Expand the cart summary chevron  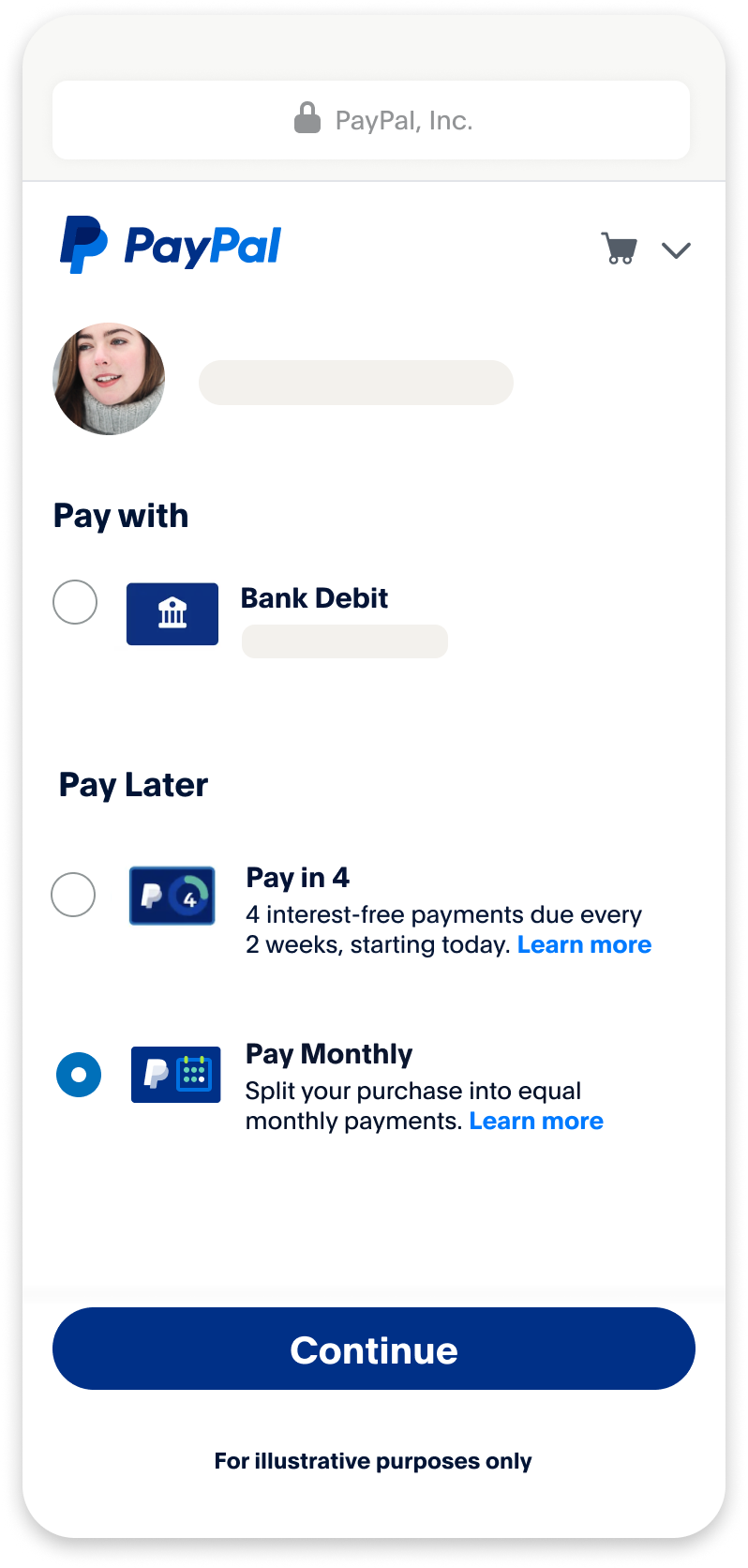[x=676, y=249]
